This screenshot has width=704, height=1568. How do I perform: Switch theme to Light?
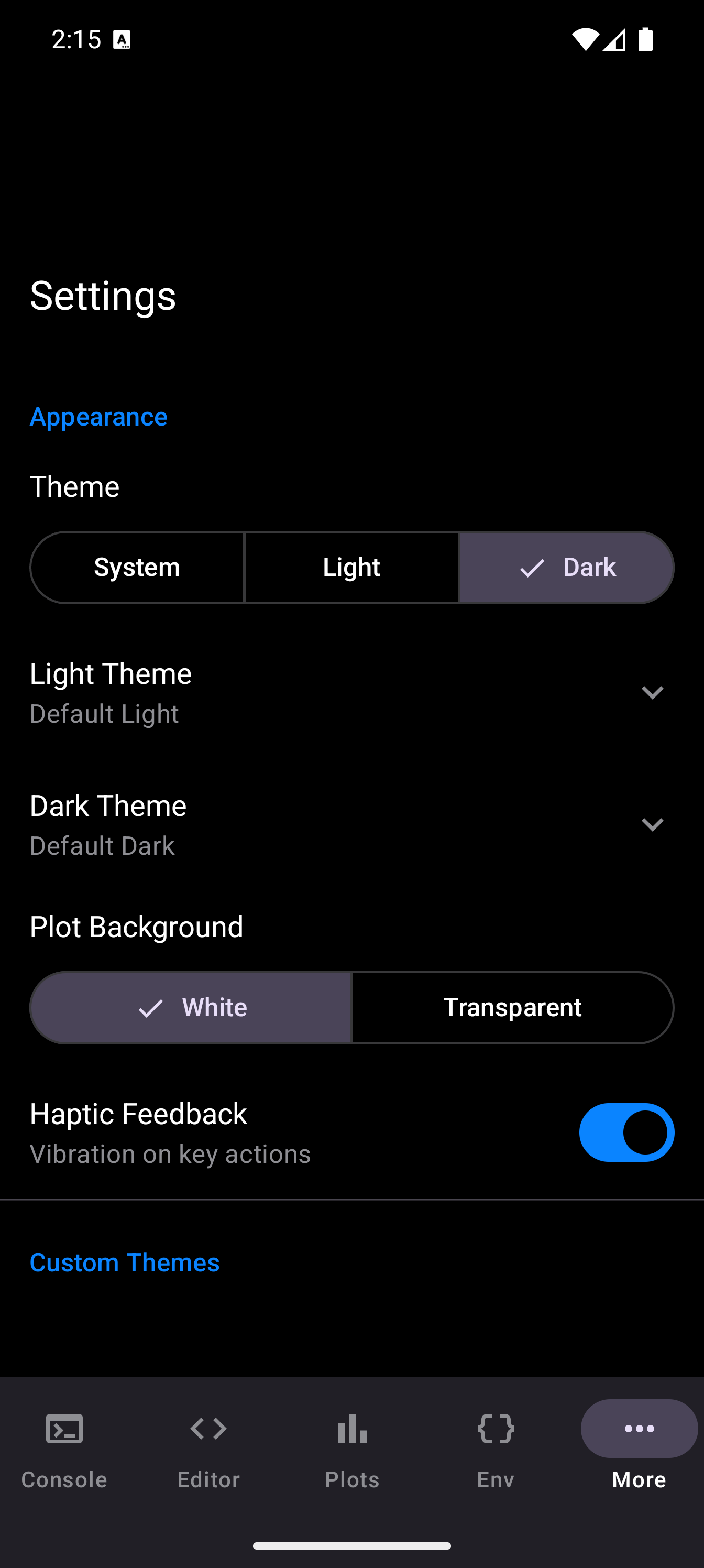pyautogui.click(x=351, y=568)
